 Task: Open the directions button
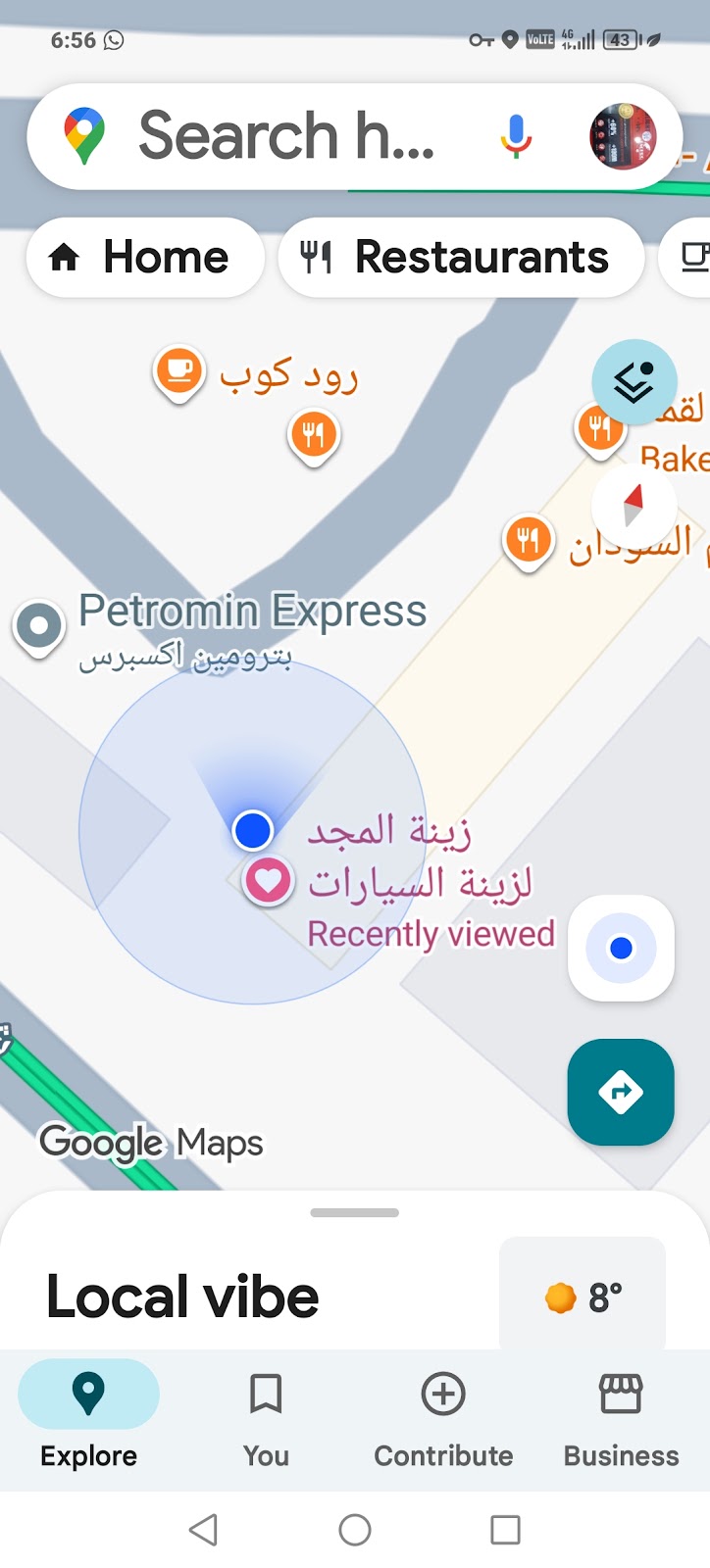click(621, 1092)
